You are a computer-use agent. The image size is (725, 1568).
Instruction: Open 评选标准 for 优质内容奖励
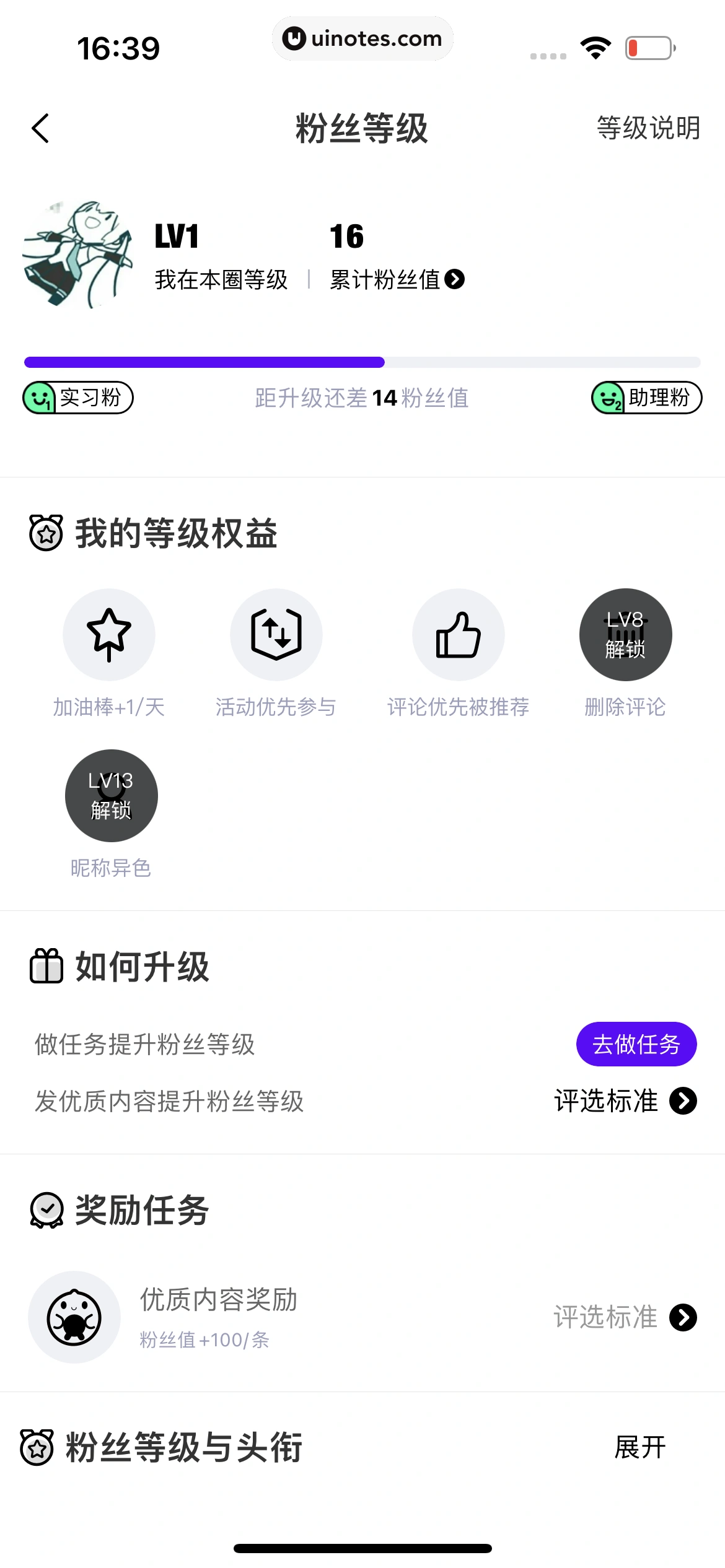click(625, 1317)
